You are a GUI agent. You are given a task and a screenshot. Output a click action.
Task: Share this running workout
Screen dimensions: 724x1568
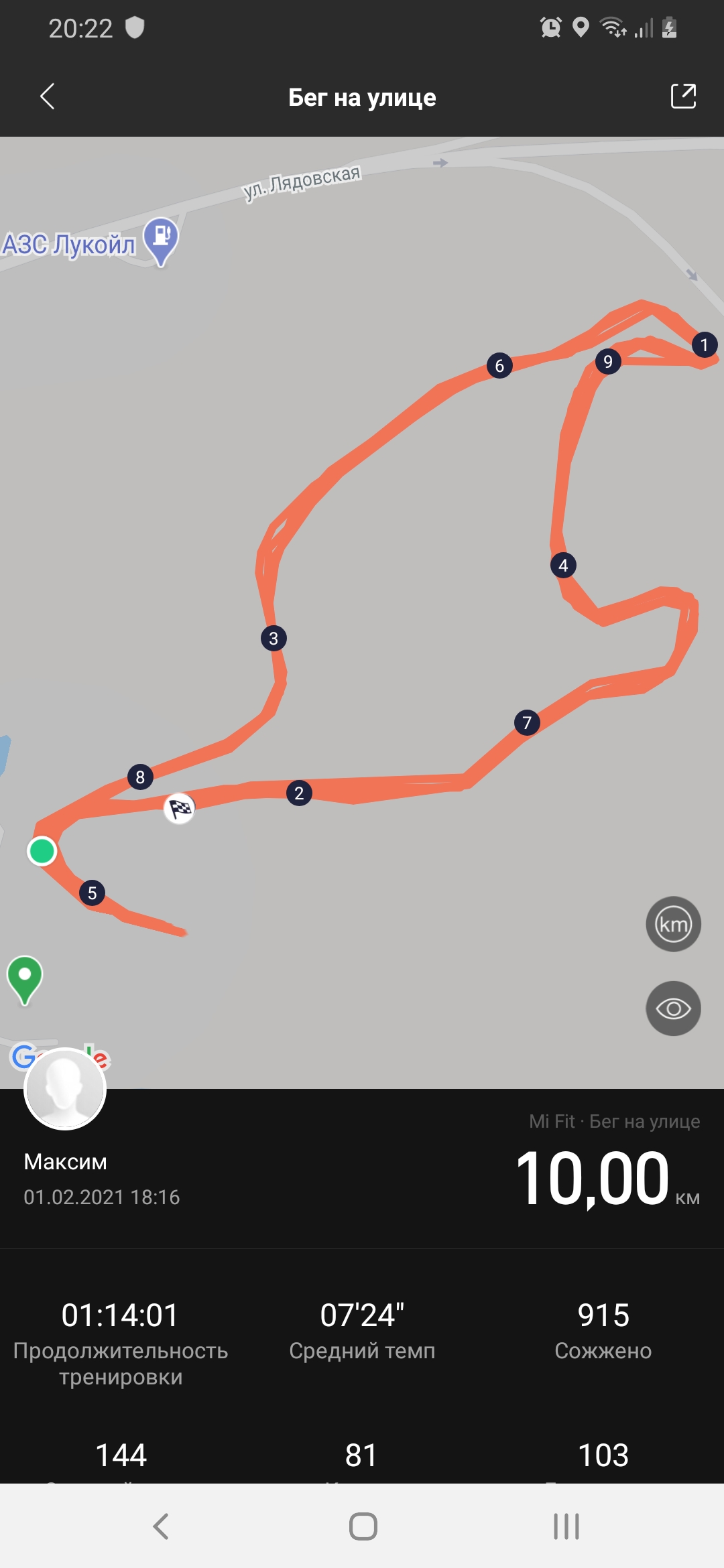pos(683,96)
